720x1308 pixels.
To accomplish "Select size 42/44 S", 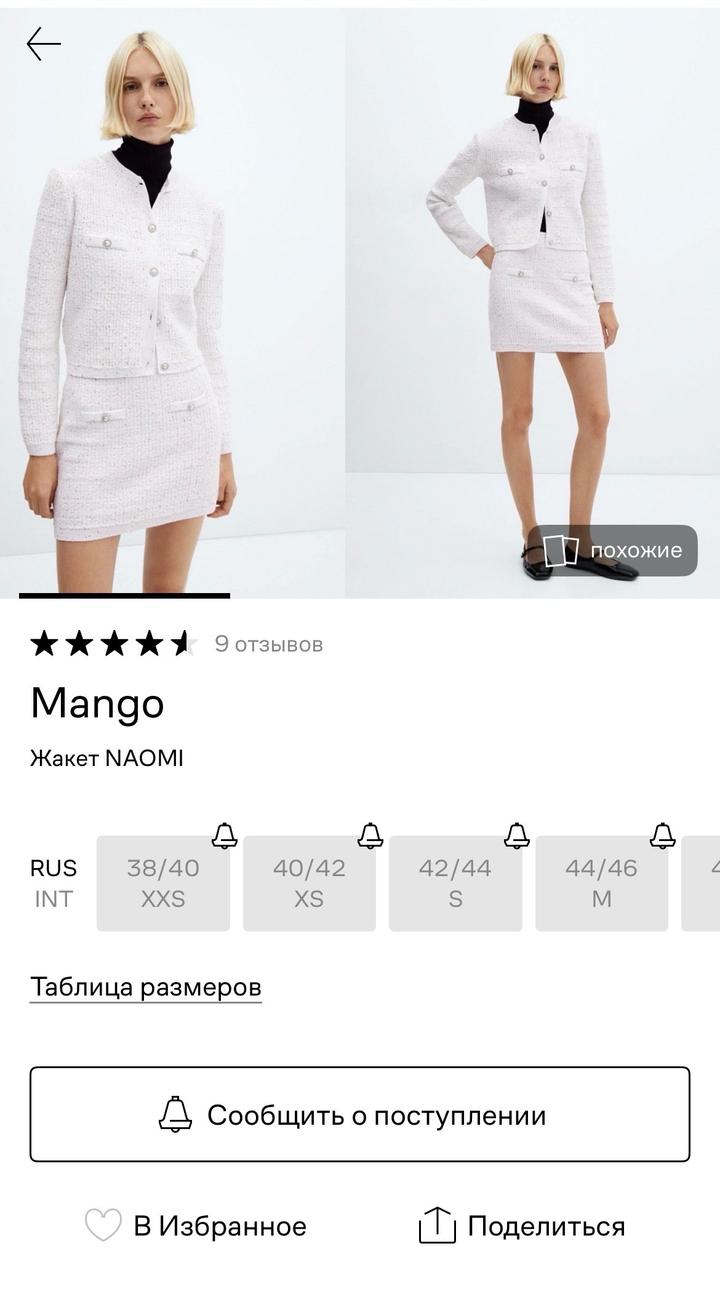I will tap(455, 882).
